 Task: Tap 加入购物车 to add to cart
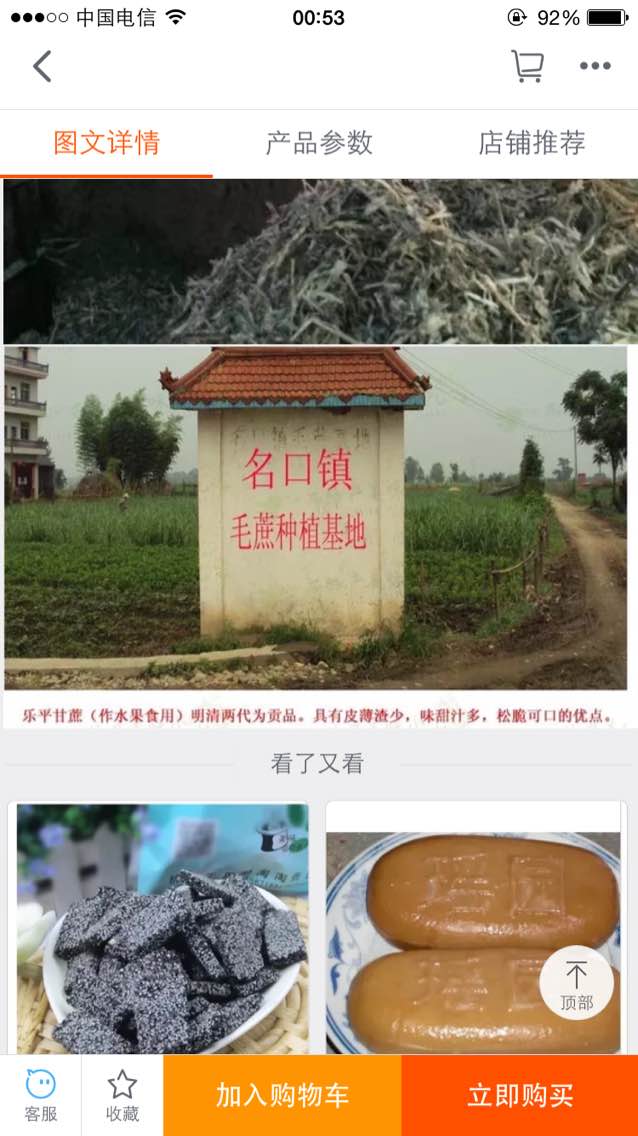pos(282,1095)
